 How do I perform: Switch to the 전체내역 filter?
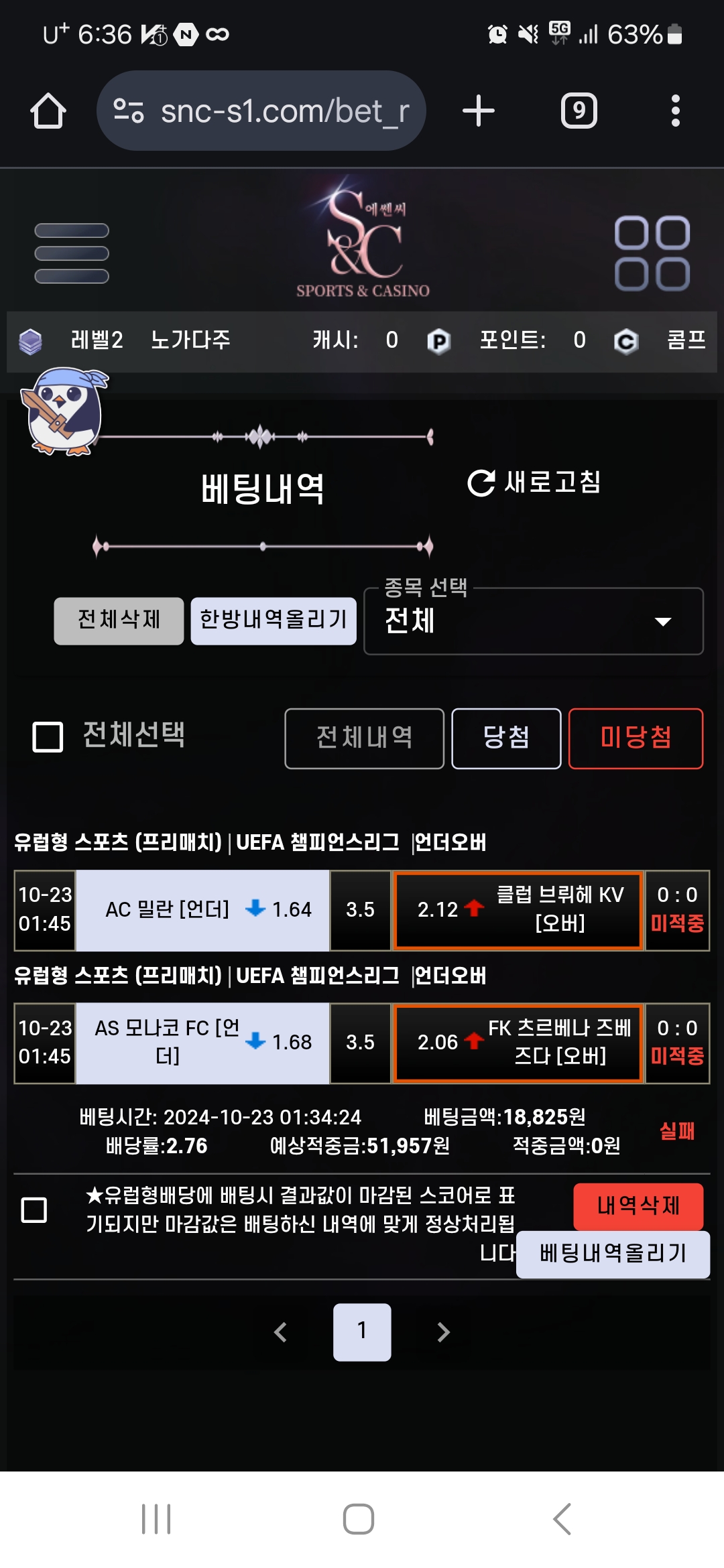coord(364,738)
